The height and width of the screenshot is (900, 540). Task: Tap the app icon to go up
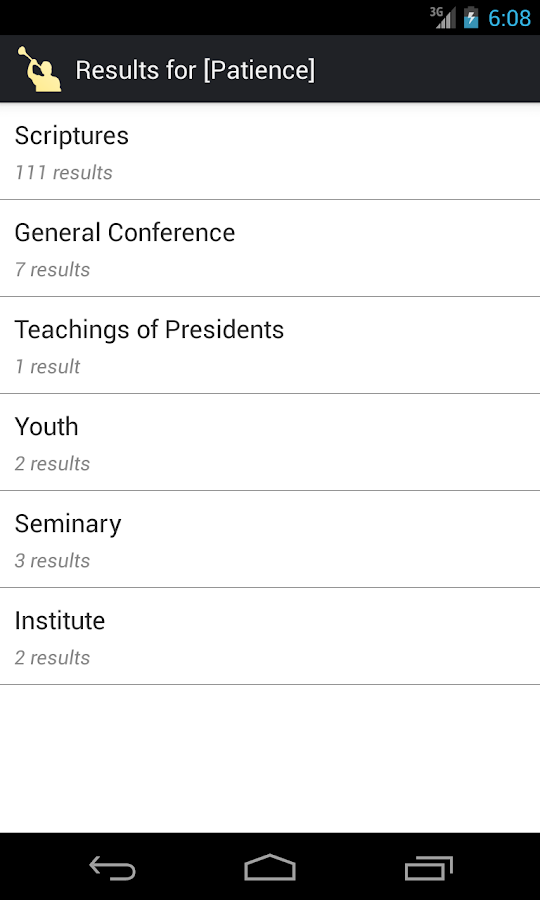(x=39, y=69)
